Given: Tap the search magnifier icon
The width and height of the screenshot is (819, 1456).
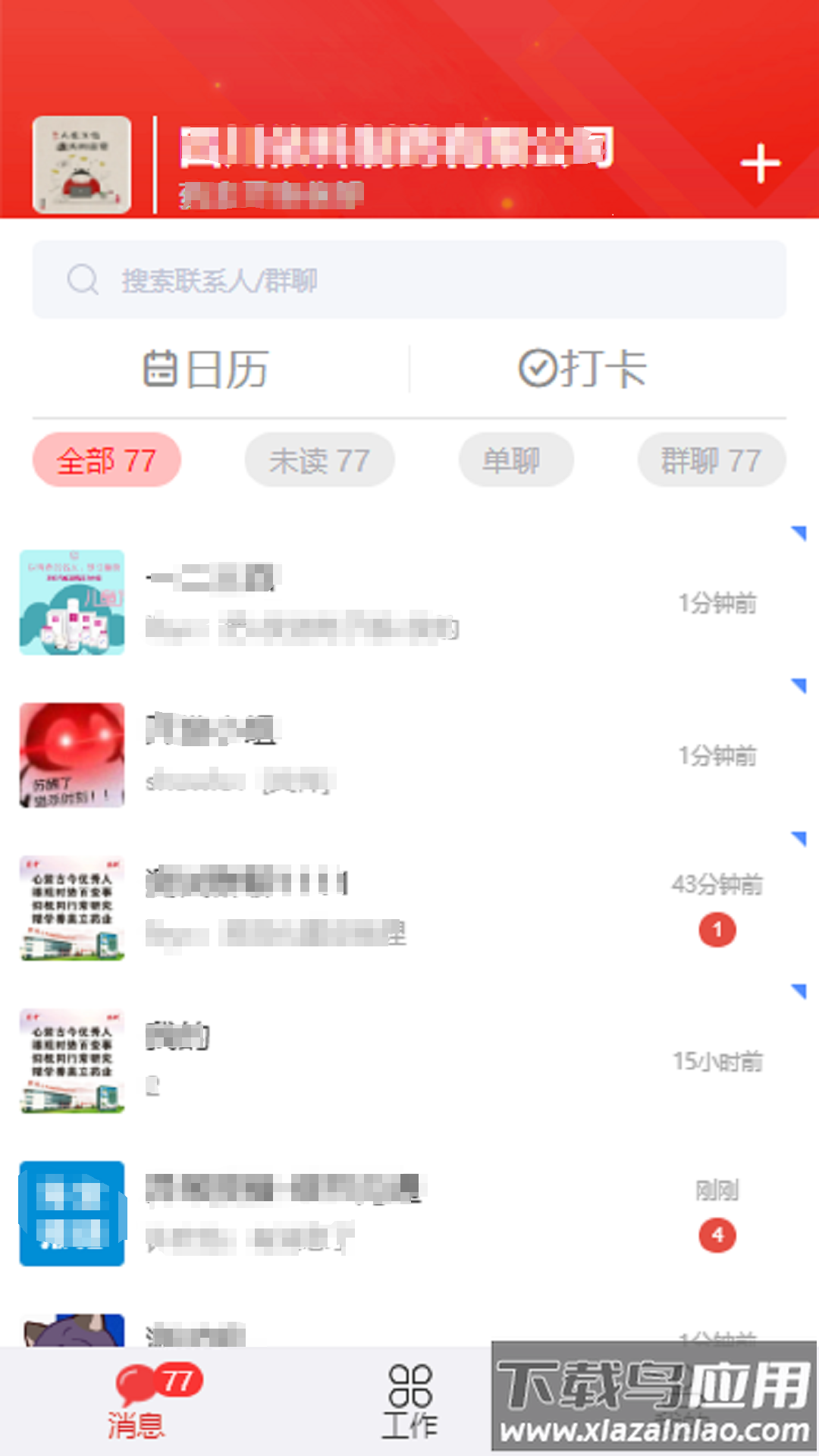Looking at the screenshot, I should pyautogui.click(x=82, y=281).
